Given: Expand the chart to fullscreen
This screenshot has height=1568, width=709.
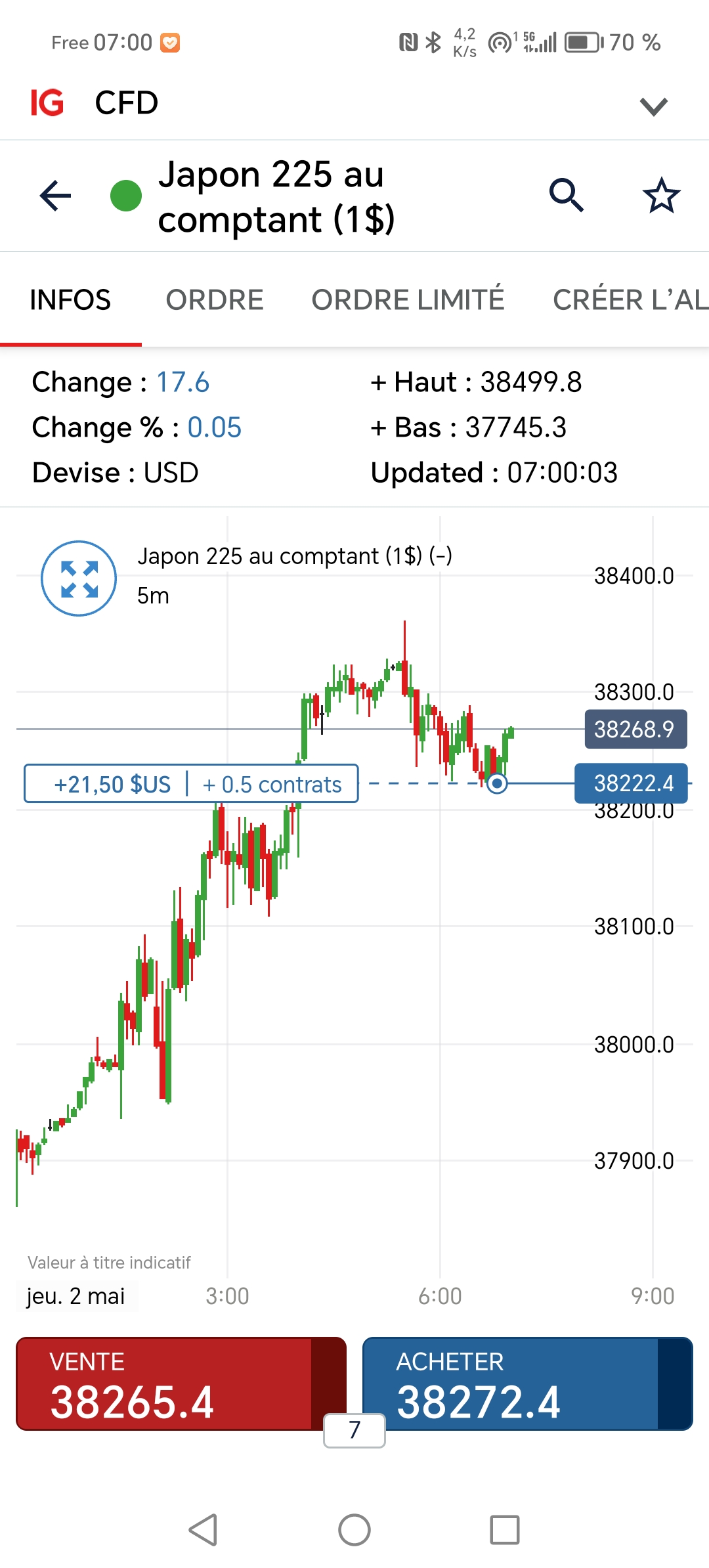Looking at the screenshot, I should 79,578.
